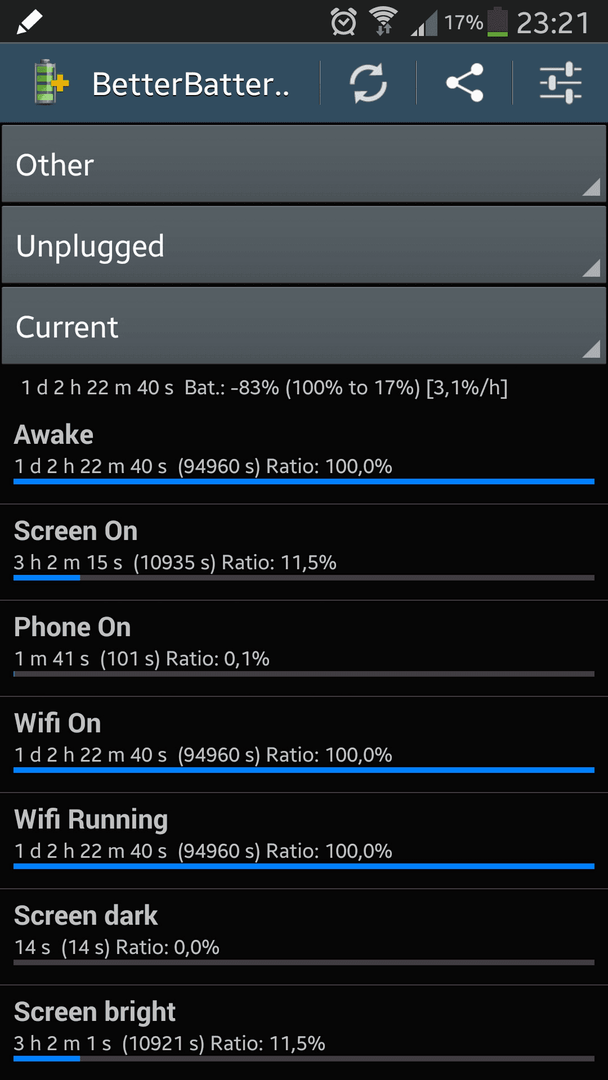Viewport: 608px width, 1080px height.
Task: Open the Awake stat row
Action: pos(304,455)
